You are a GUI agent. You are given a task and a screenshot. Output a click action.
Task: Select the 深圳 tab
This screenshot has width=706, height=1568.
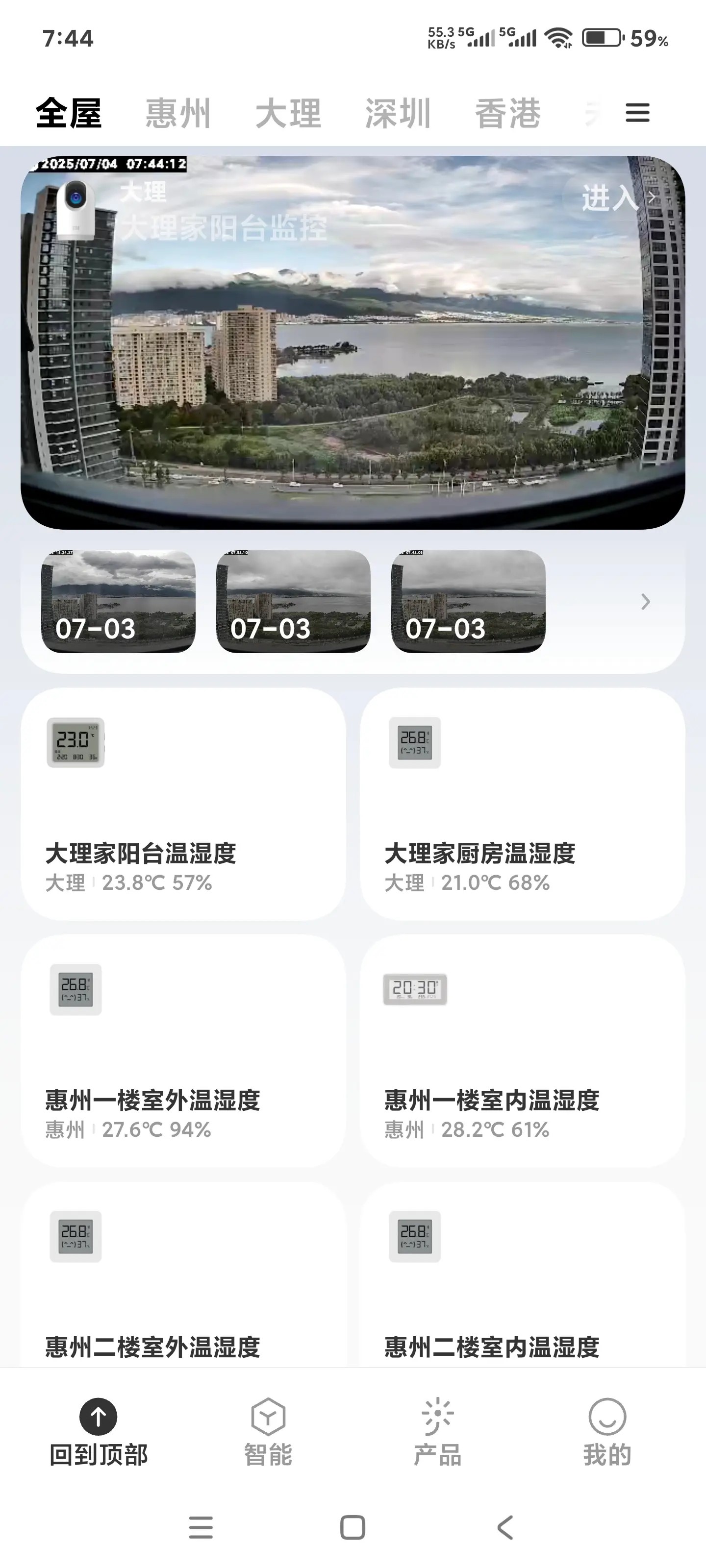(x=398, y=114)
